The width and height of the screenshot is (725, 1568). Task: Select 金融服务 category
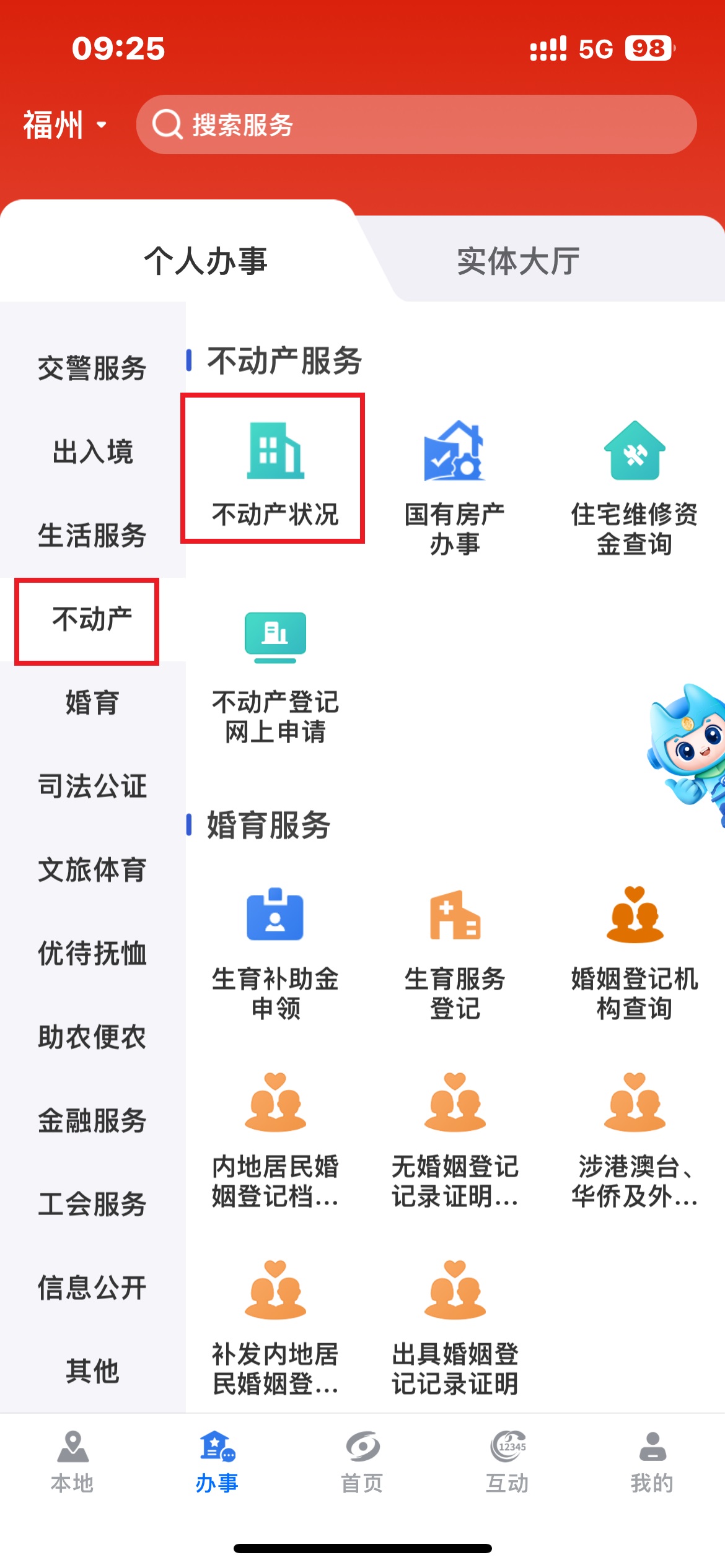92,1121
